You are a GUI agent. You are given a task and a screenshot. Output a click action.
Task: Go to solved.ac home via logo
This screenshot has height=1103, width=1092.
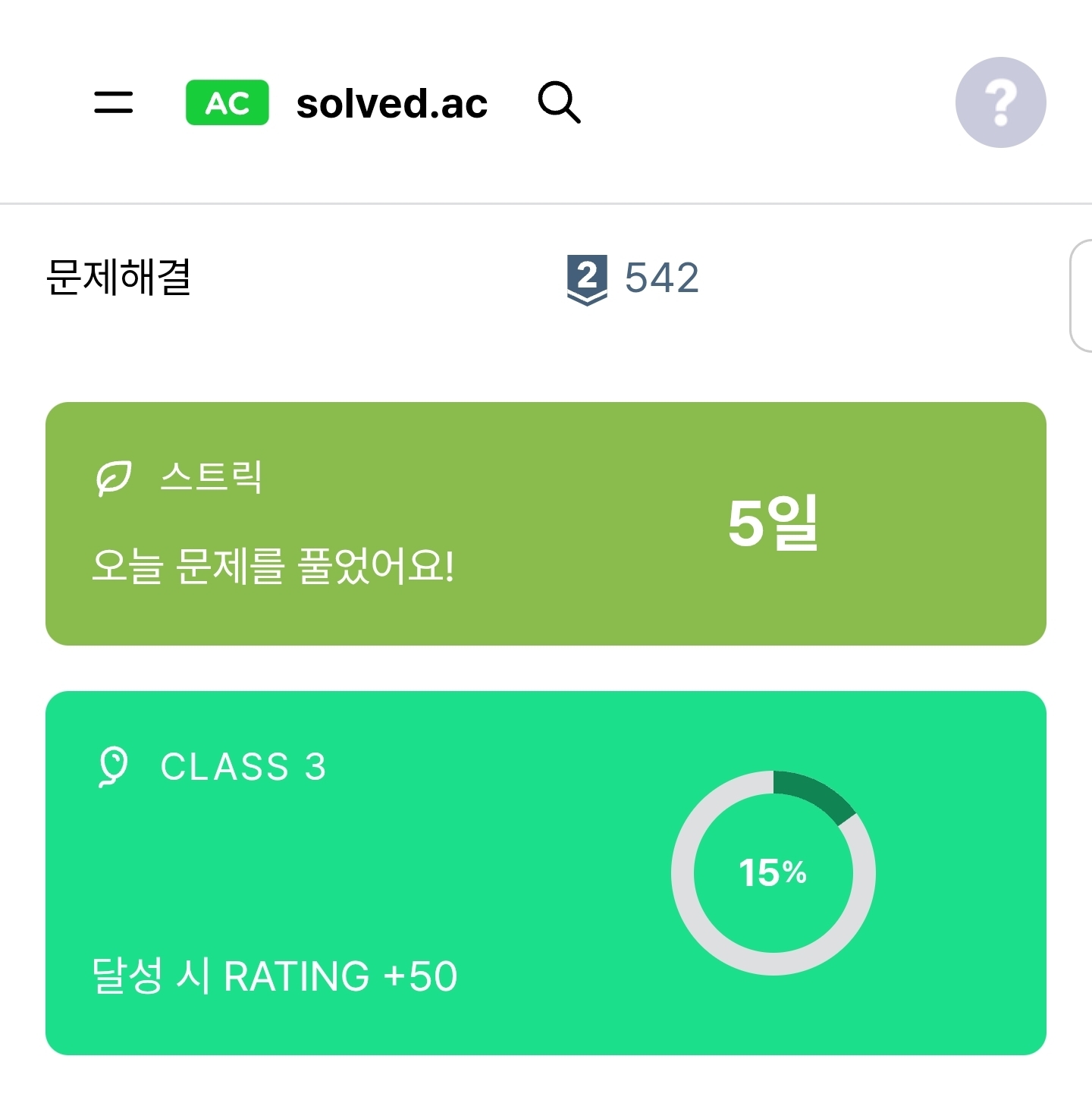click(337, 102)
